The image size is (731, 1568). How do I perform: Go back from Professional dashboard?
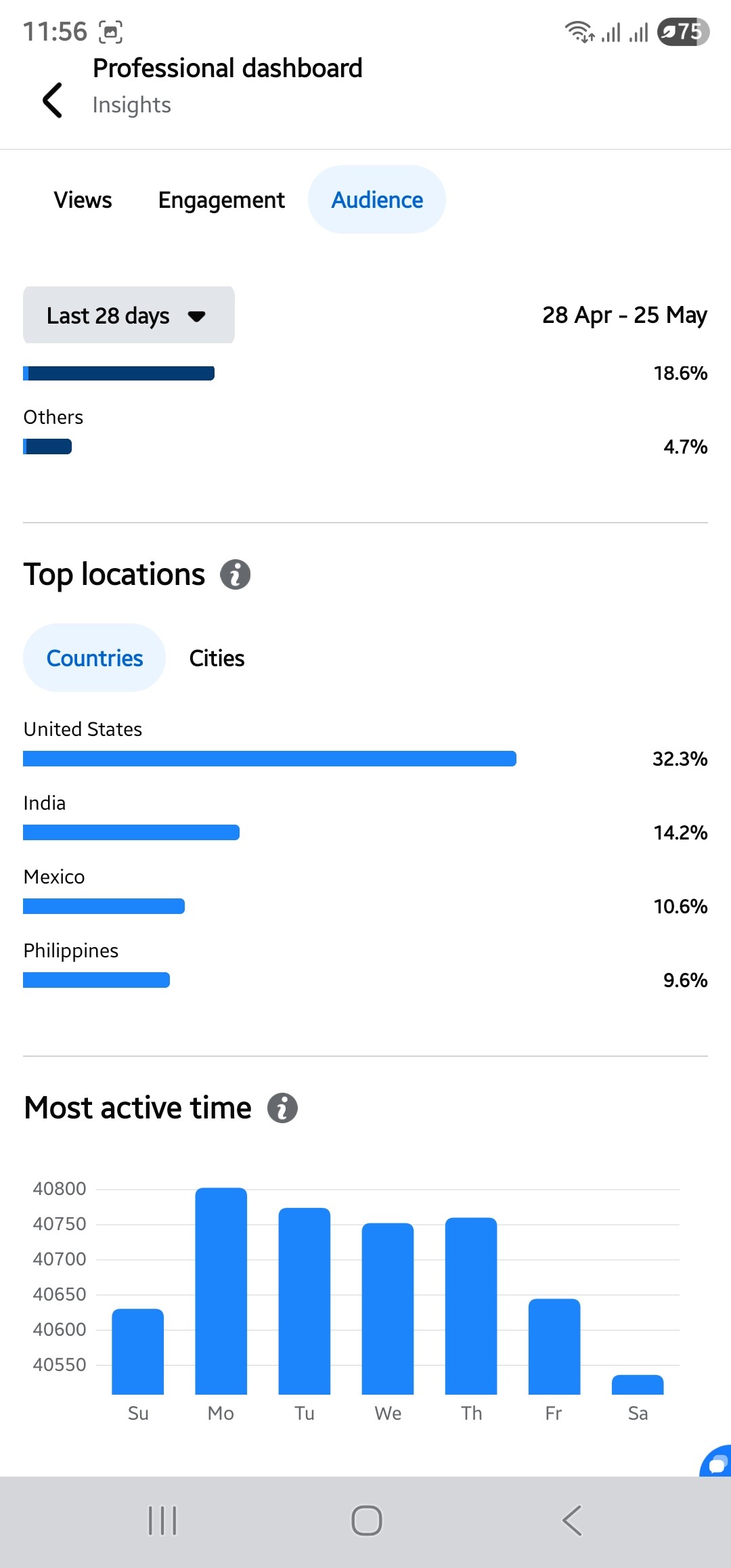pos(52,100)
